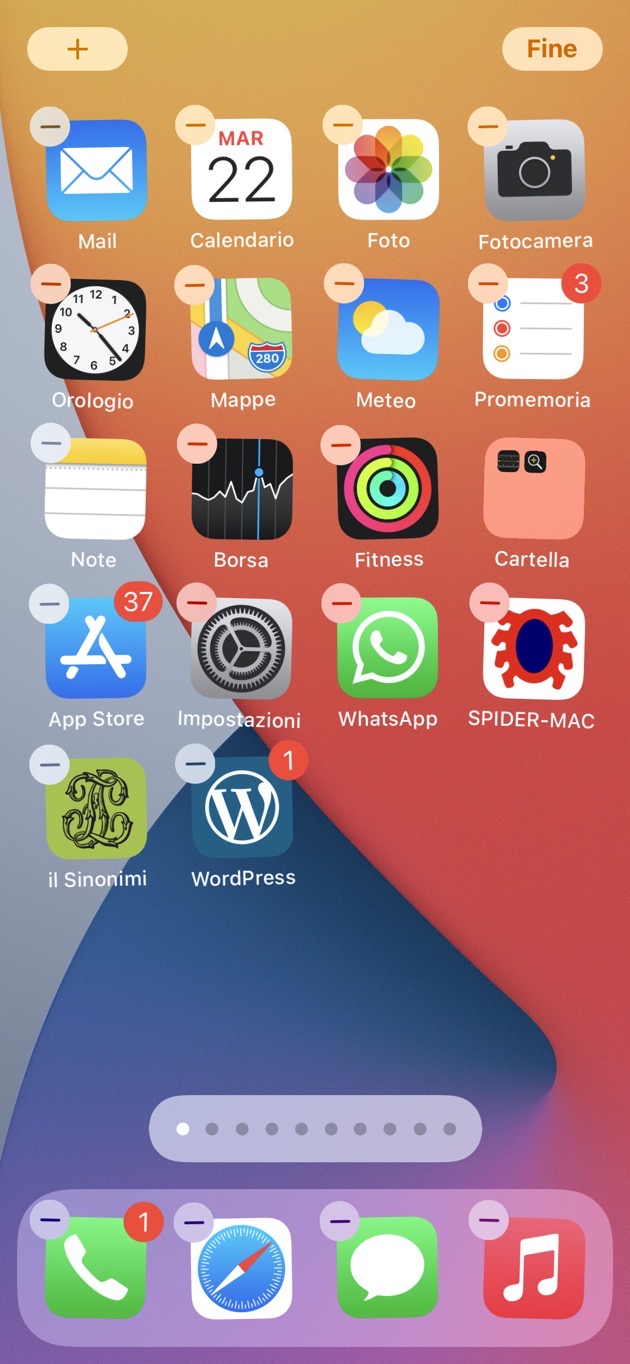Open the Meteo weather app
The width and height of the screenshot is (630, 1364).
(x=388, y=329)
